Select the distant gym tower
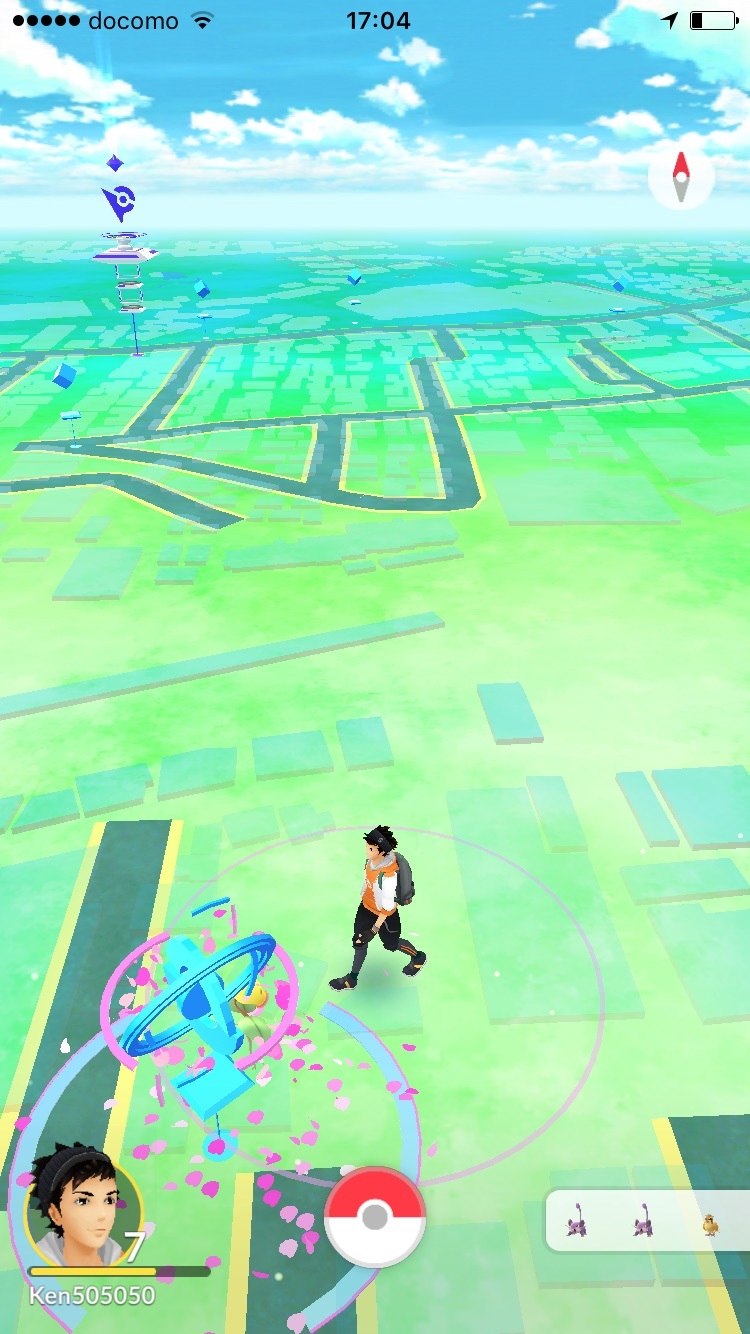Viewport: 750px width, 1334px height. click(x=124, y=250)
